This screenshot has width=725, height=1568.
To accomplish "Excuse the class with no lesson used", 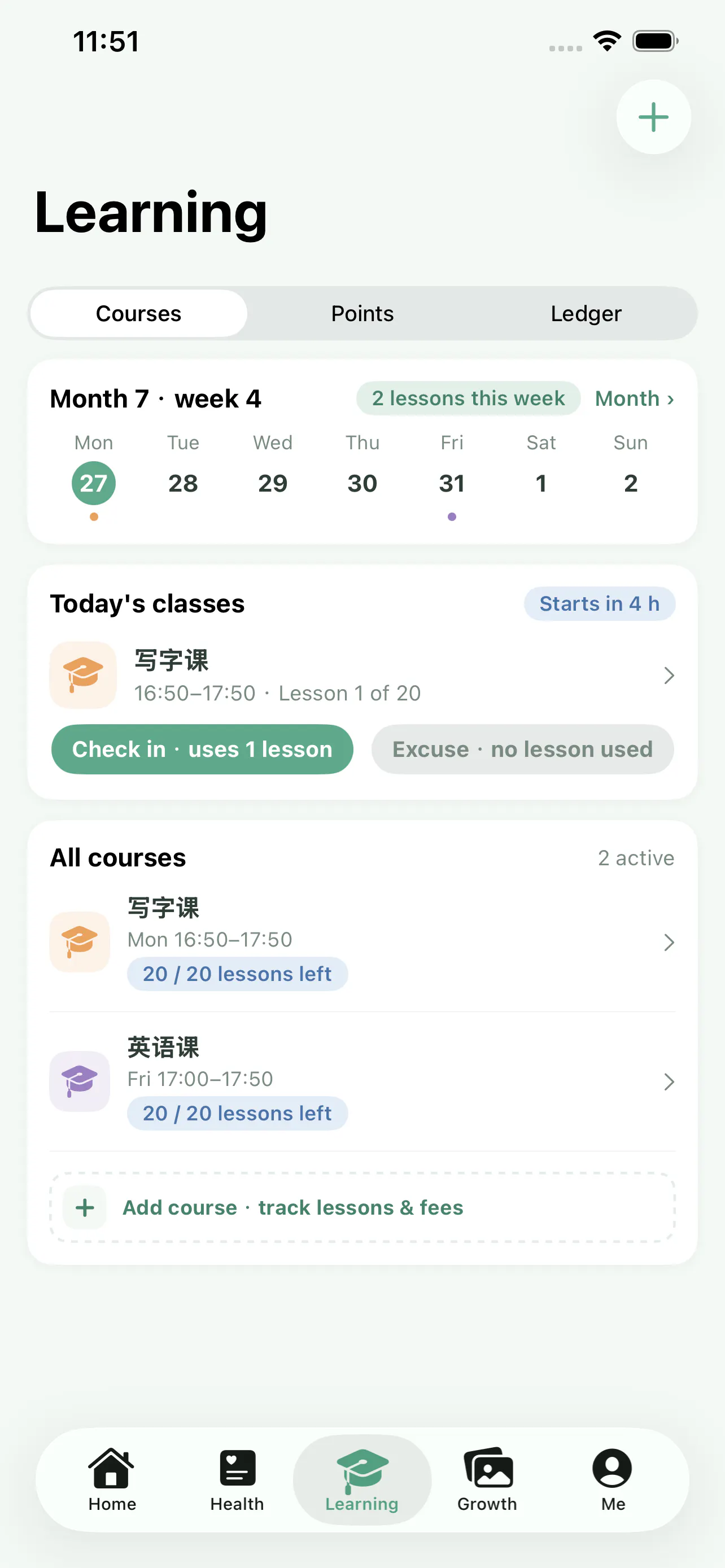I will tap(522, 750).
